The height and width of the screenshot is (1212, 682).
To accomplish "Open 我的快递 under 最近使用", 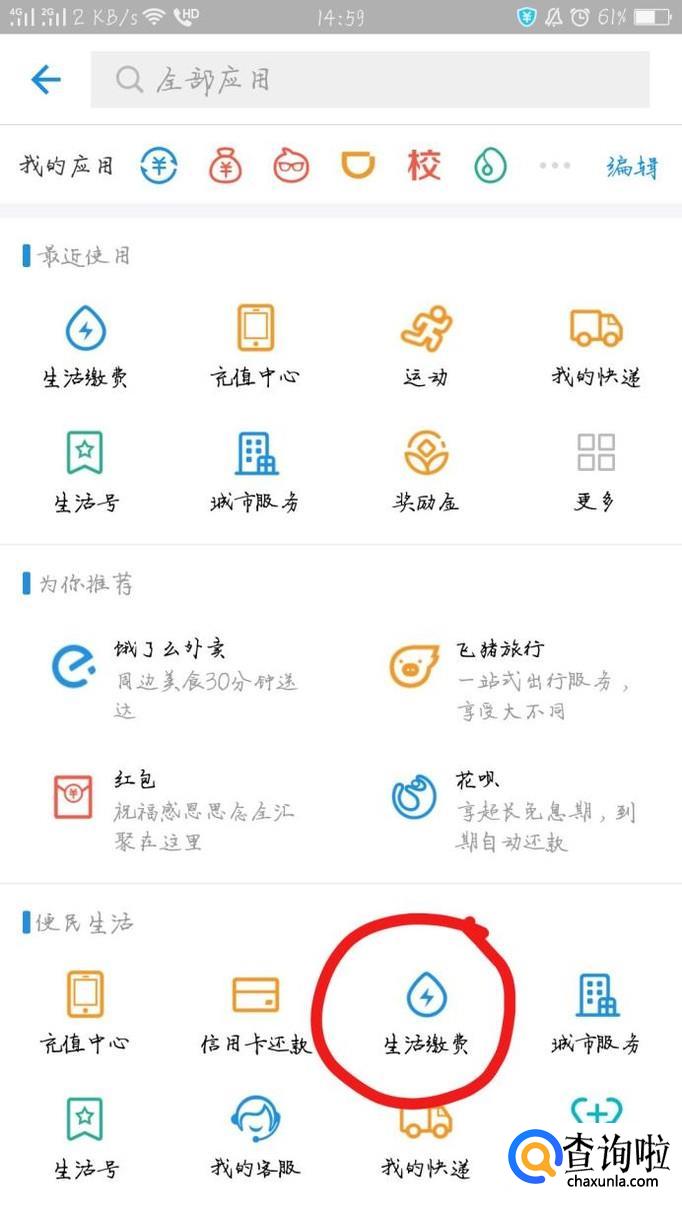I will pos(596,345).
